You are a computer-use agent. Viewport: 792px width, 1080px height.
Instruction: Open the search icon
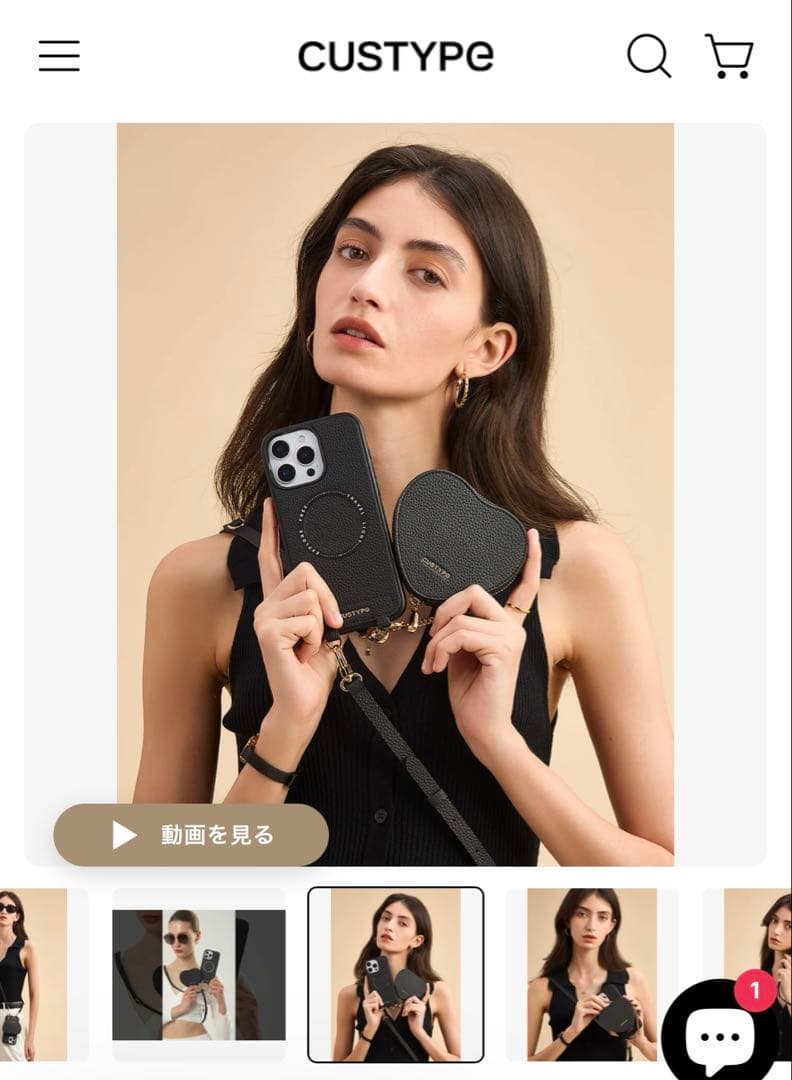649,56
